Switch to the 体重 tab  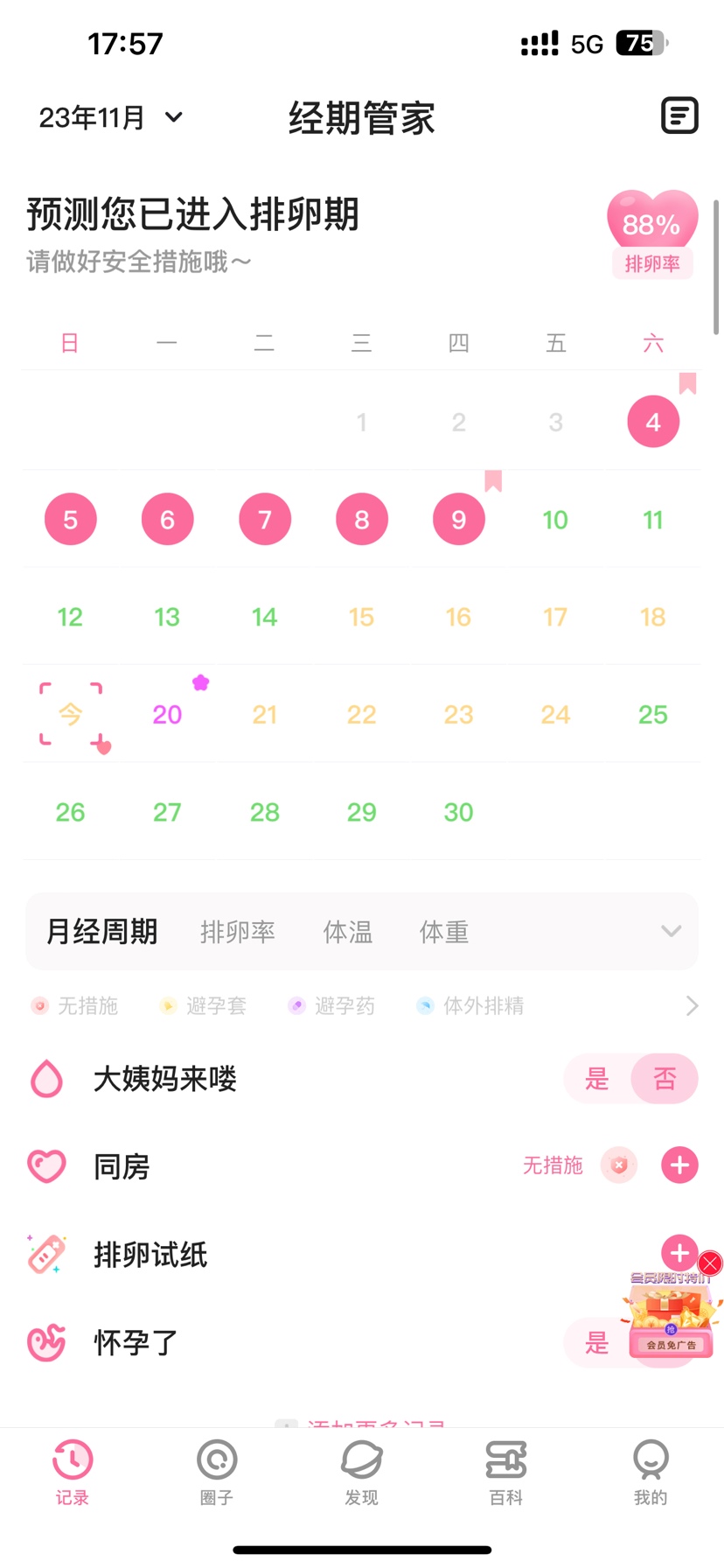pyautogui.click(x=443, y=932)
